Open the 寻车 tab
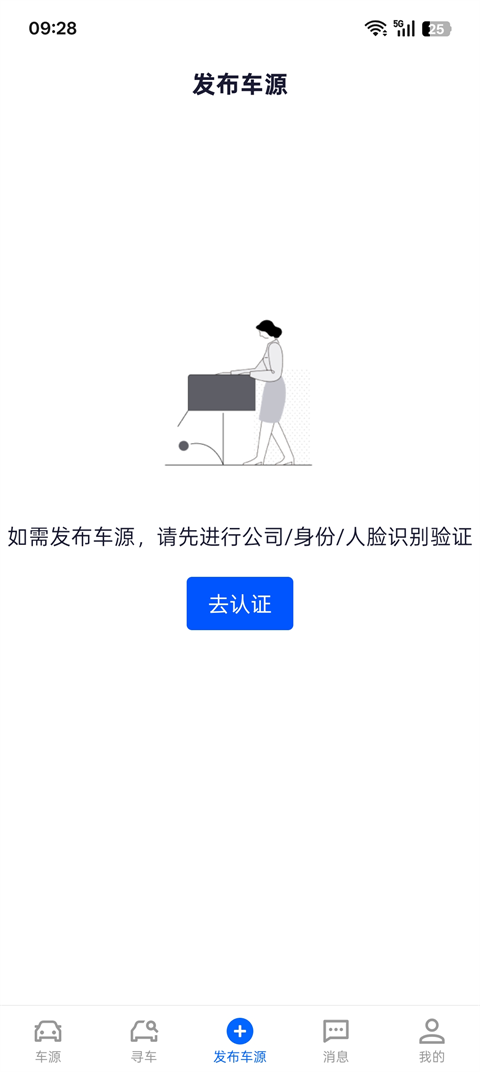The height and width of the screenshot is (1072, 480). 144,1040
